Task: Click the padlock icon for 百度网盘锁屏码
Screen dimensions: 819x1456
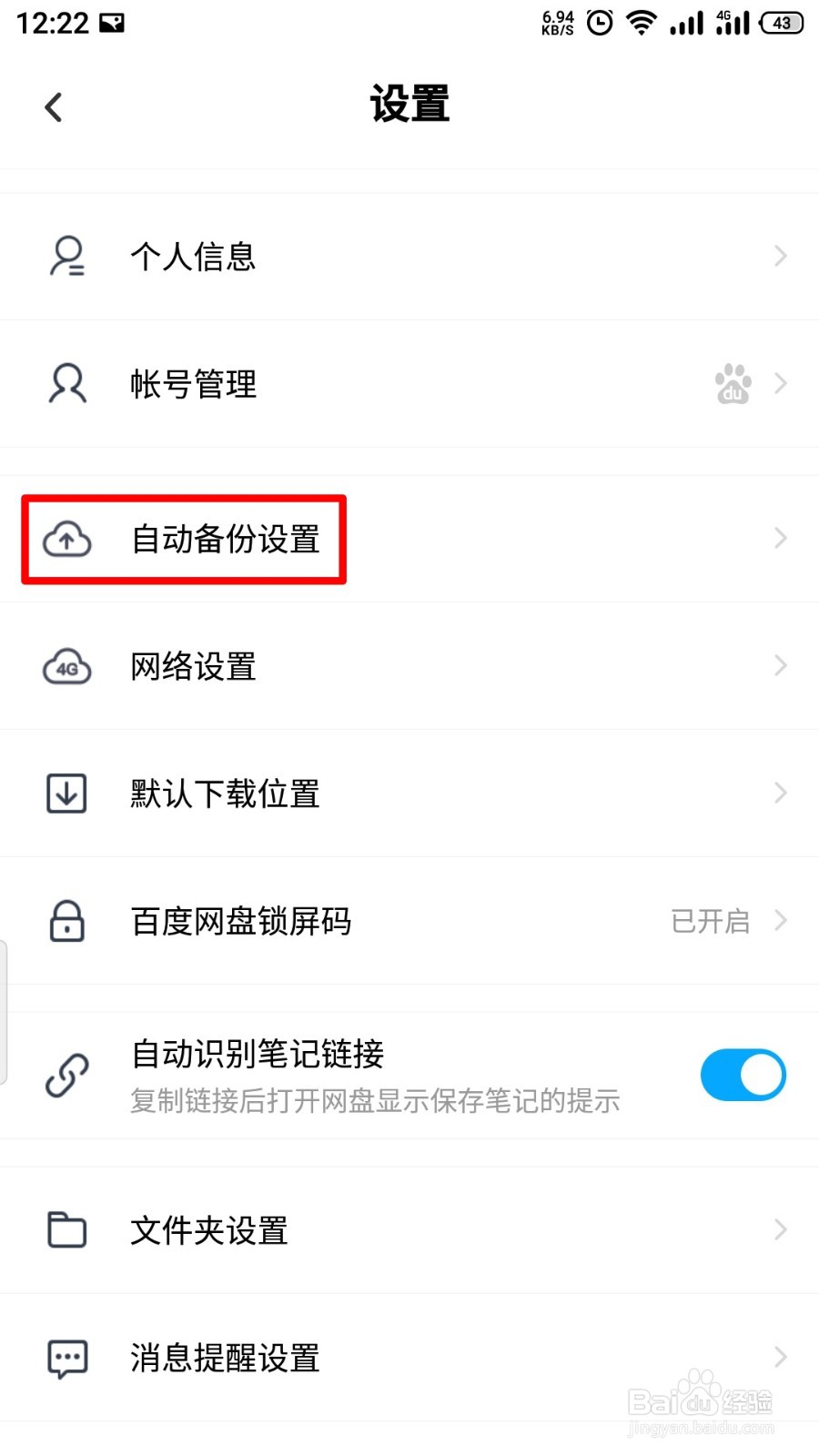Action: pos(66,921)
